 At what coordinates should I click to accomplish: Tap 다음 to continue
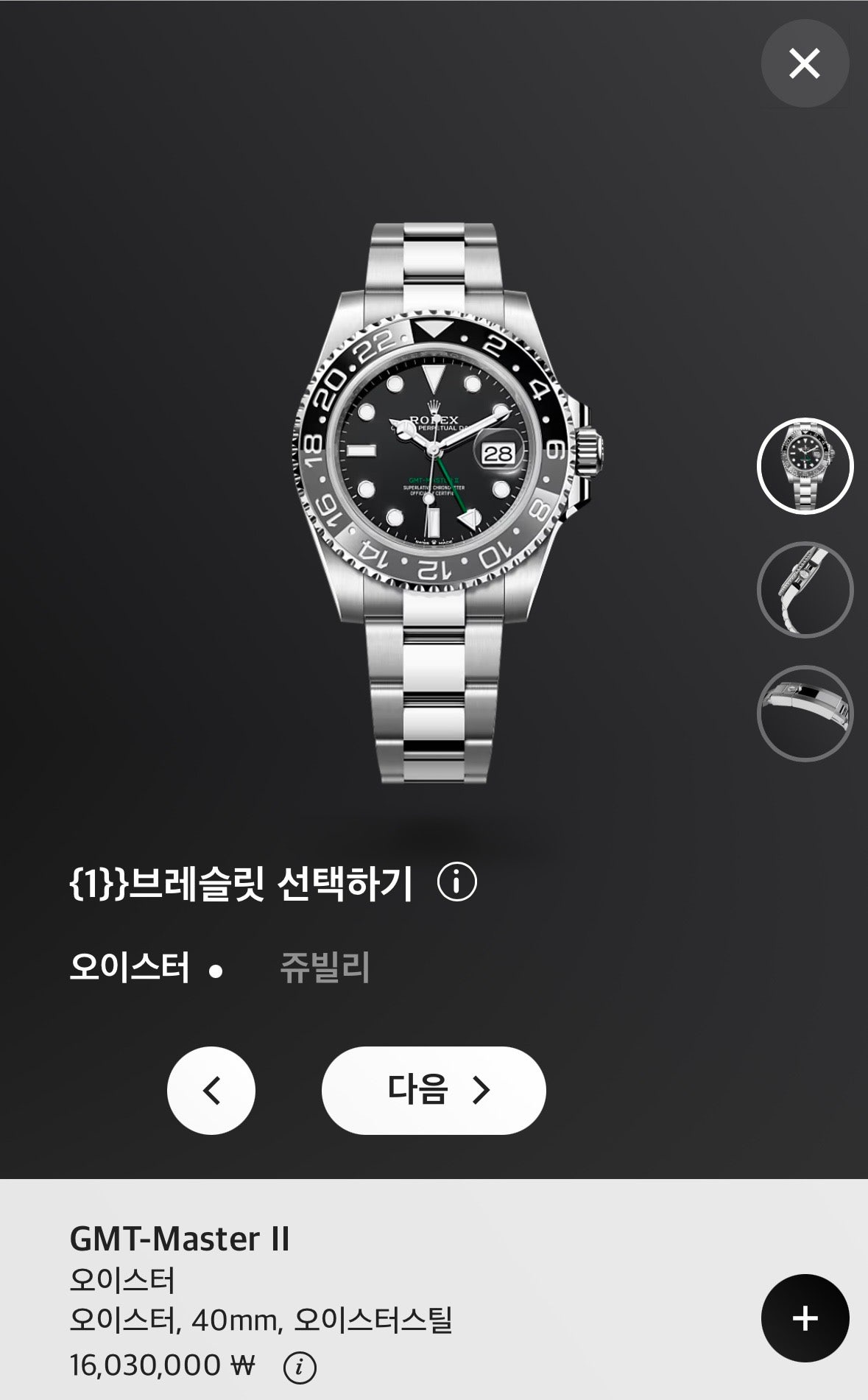point(434,1090)
